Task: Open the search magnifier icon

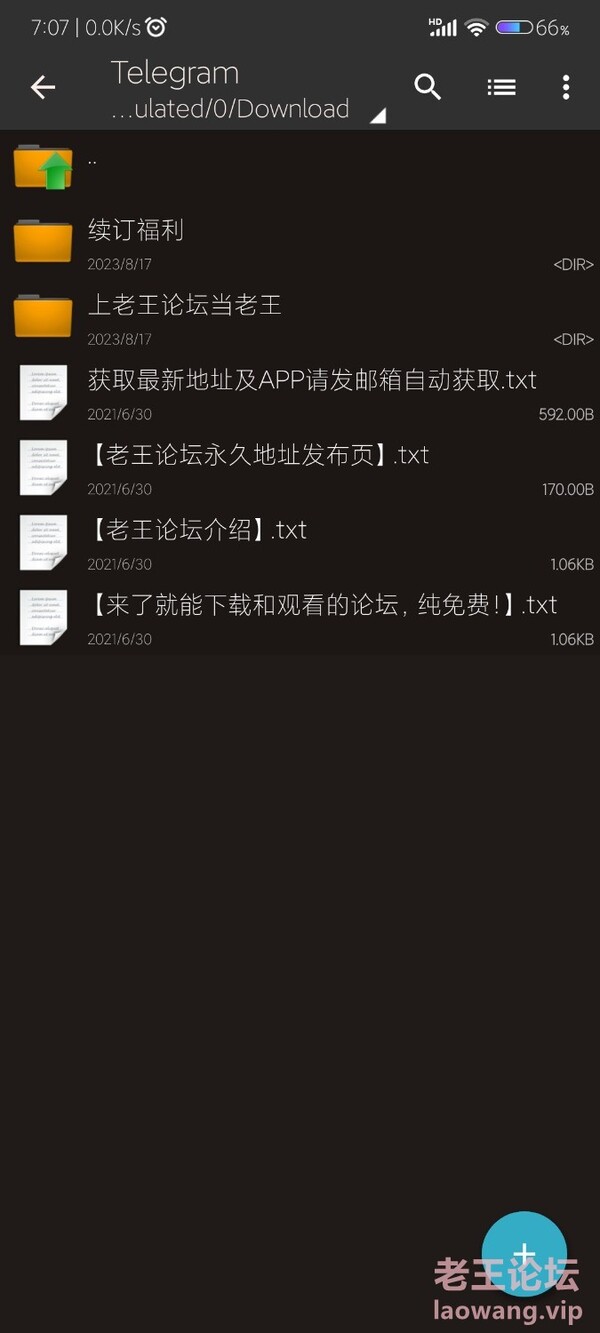Action: [428, 88]
